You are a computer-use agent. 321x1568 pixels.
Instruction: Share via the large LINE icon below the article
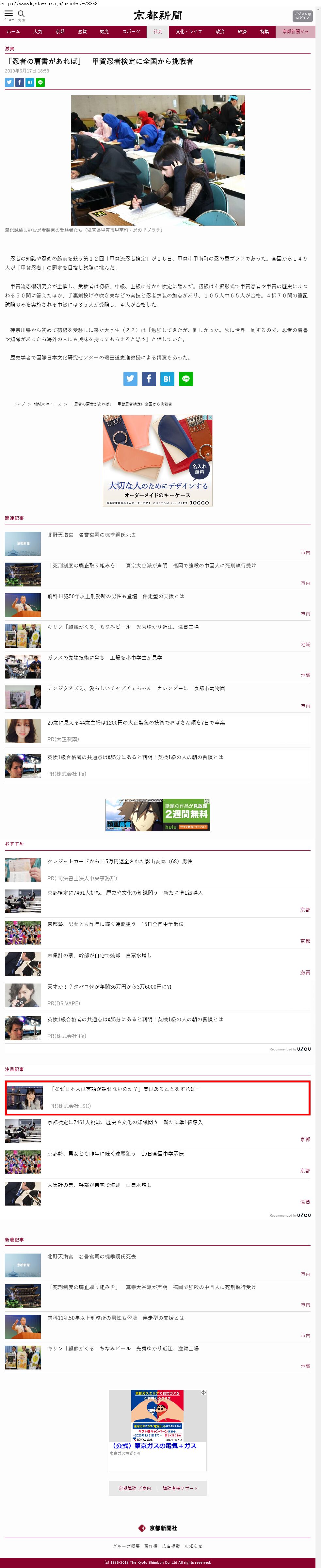[x=186, y=378]
